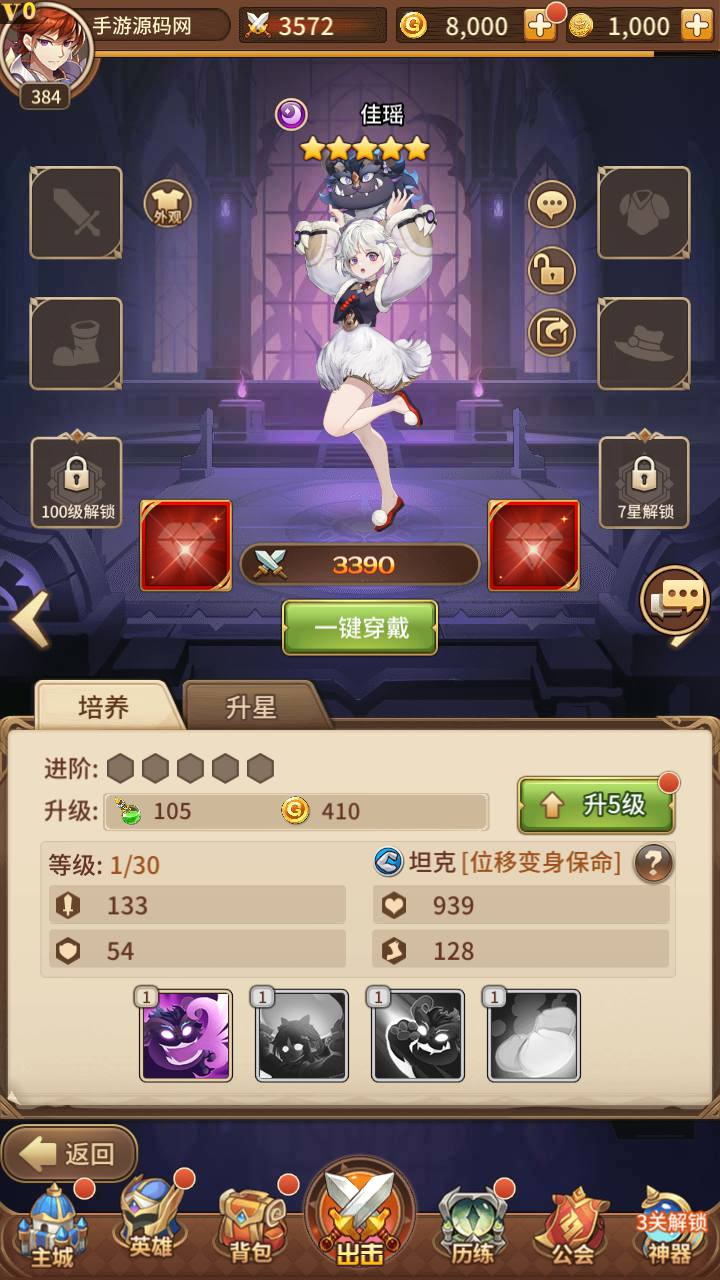Open the empty hat equipment slot
Image resolution: width=720 pixels, height=1280 pixels.
[x=644, y=343]
